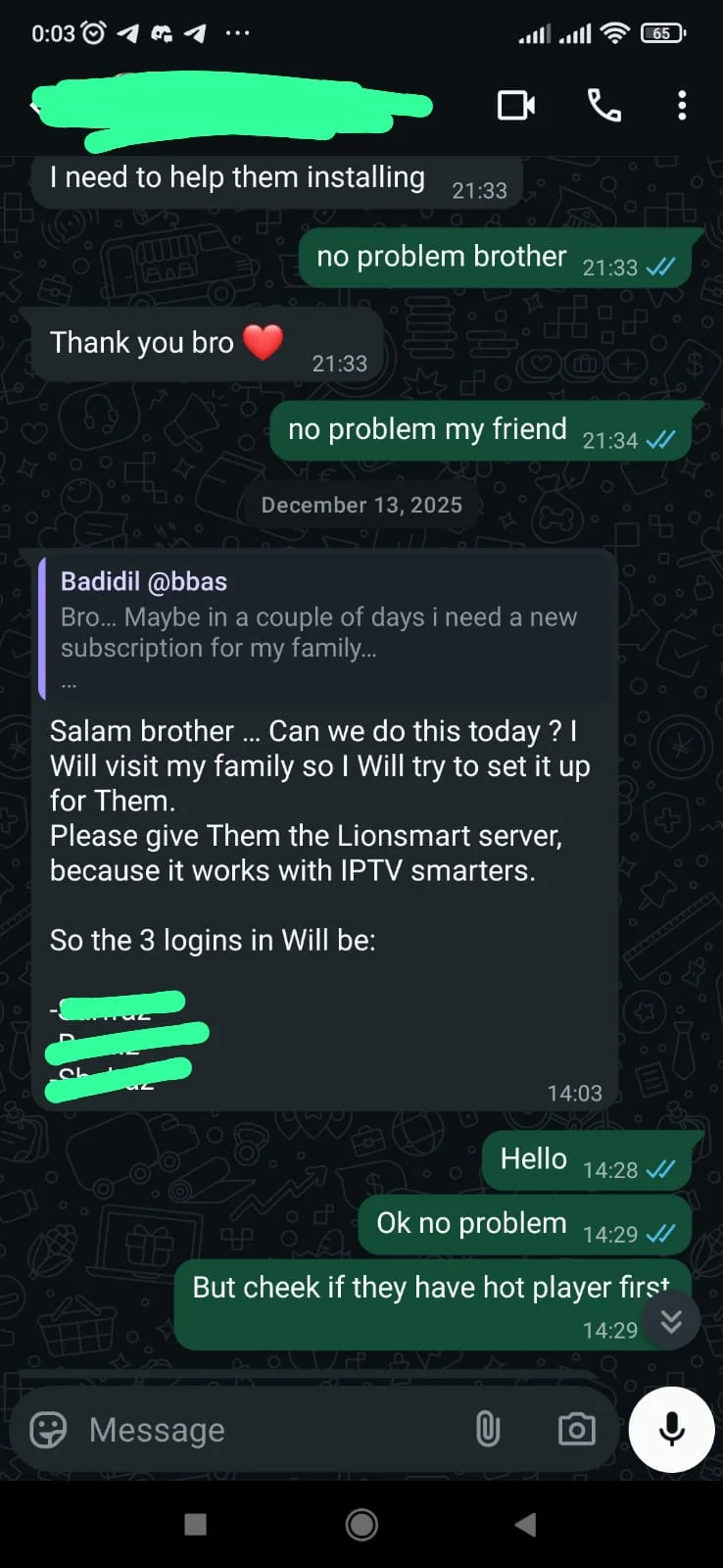The image size is (723, 1568).
Task: Open the camera from the message bar
Action: pos(576,1430)
